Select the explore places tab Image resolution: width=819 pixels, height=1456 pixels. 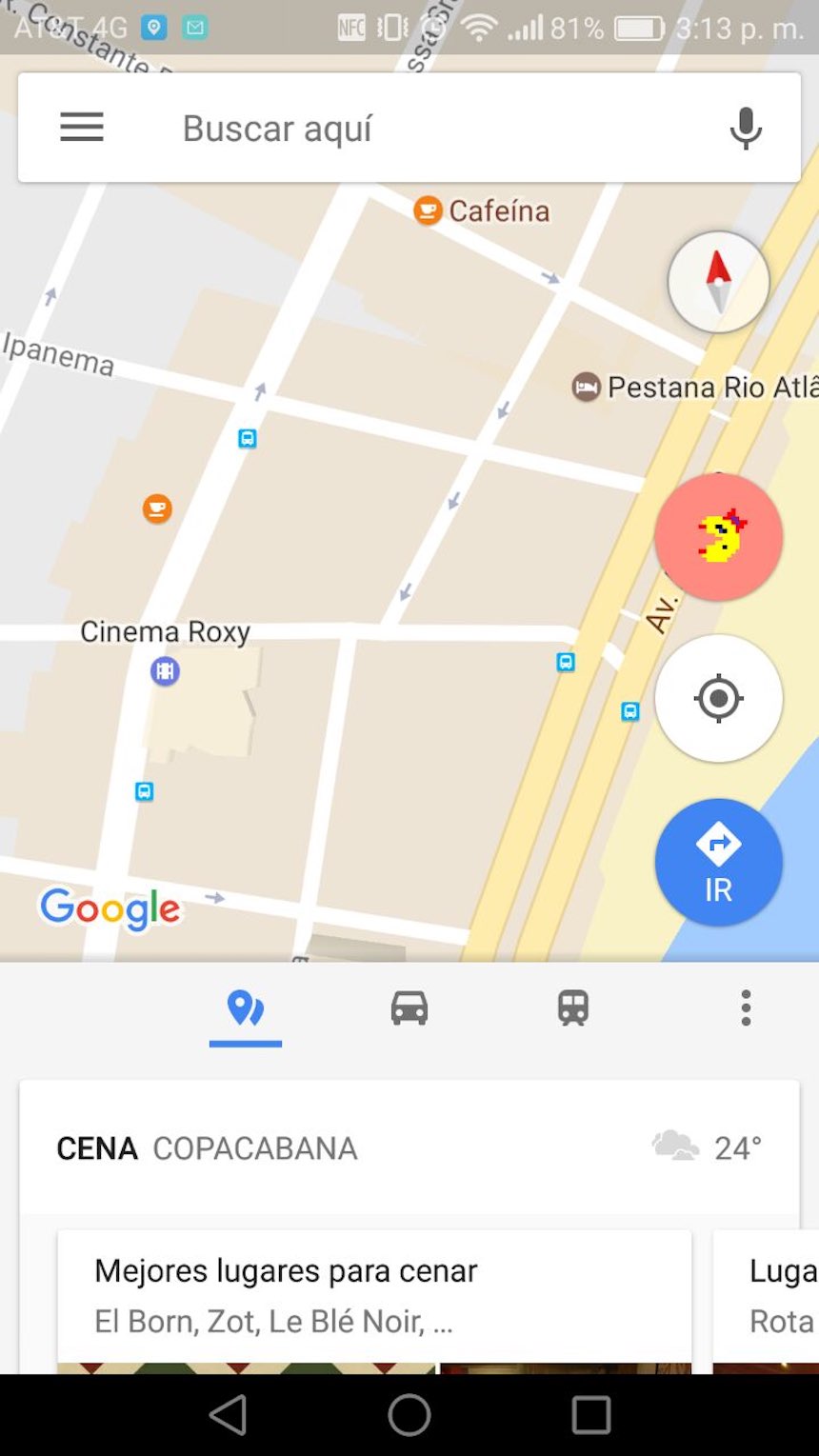pyautogui.click(x=246, y=1008)
